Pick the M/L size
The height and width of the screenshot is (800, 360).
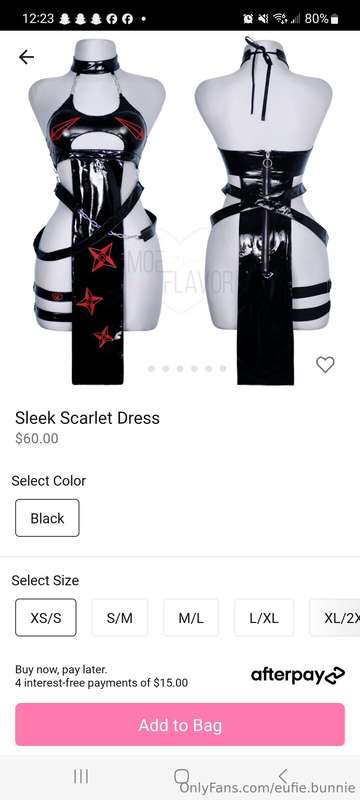pyautogui.click(x=191, y=617)
